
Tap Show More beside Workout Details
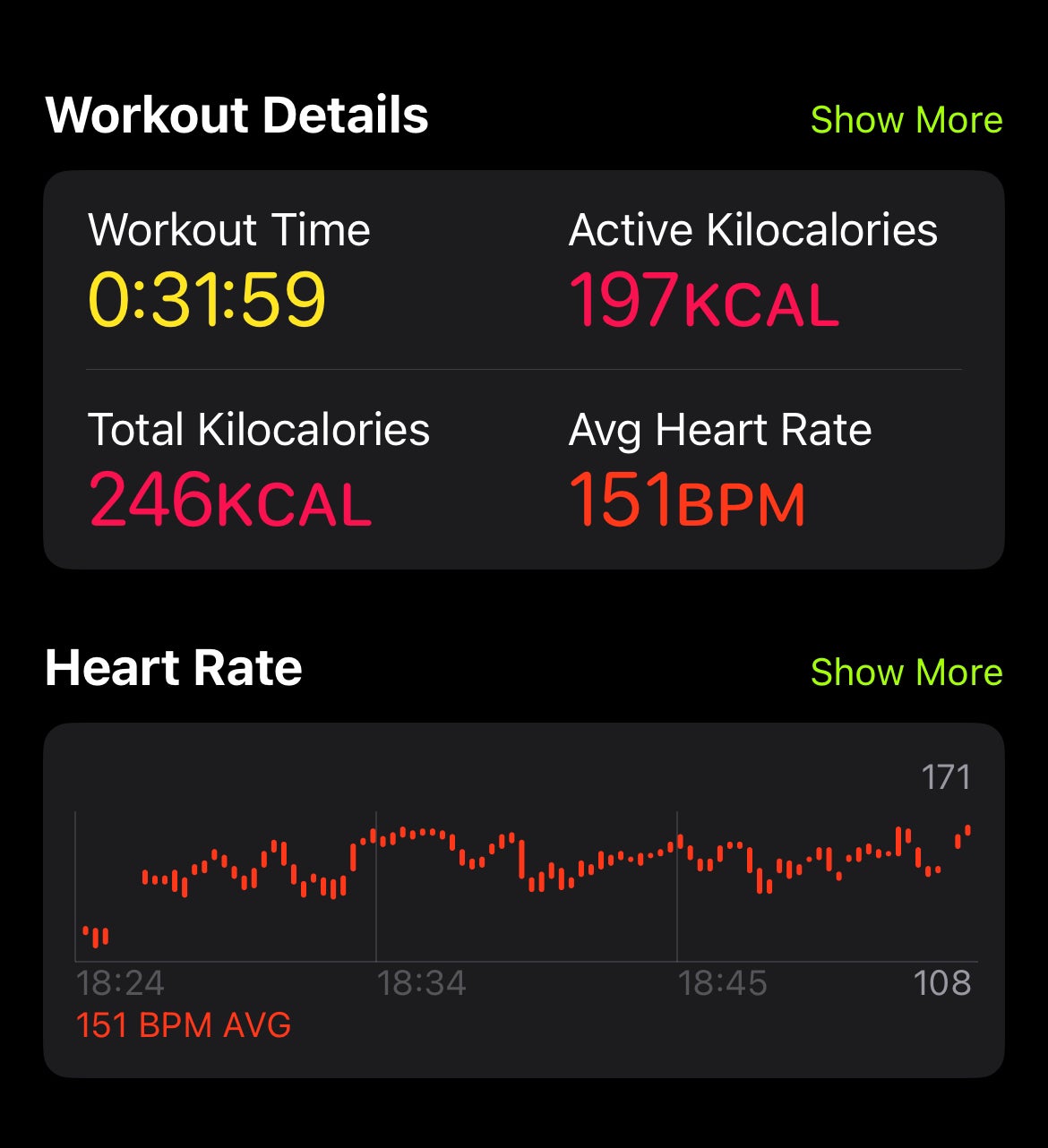(906, 119)
